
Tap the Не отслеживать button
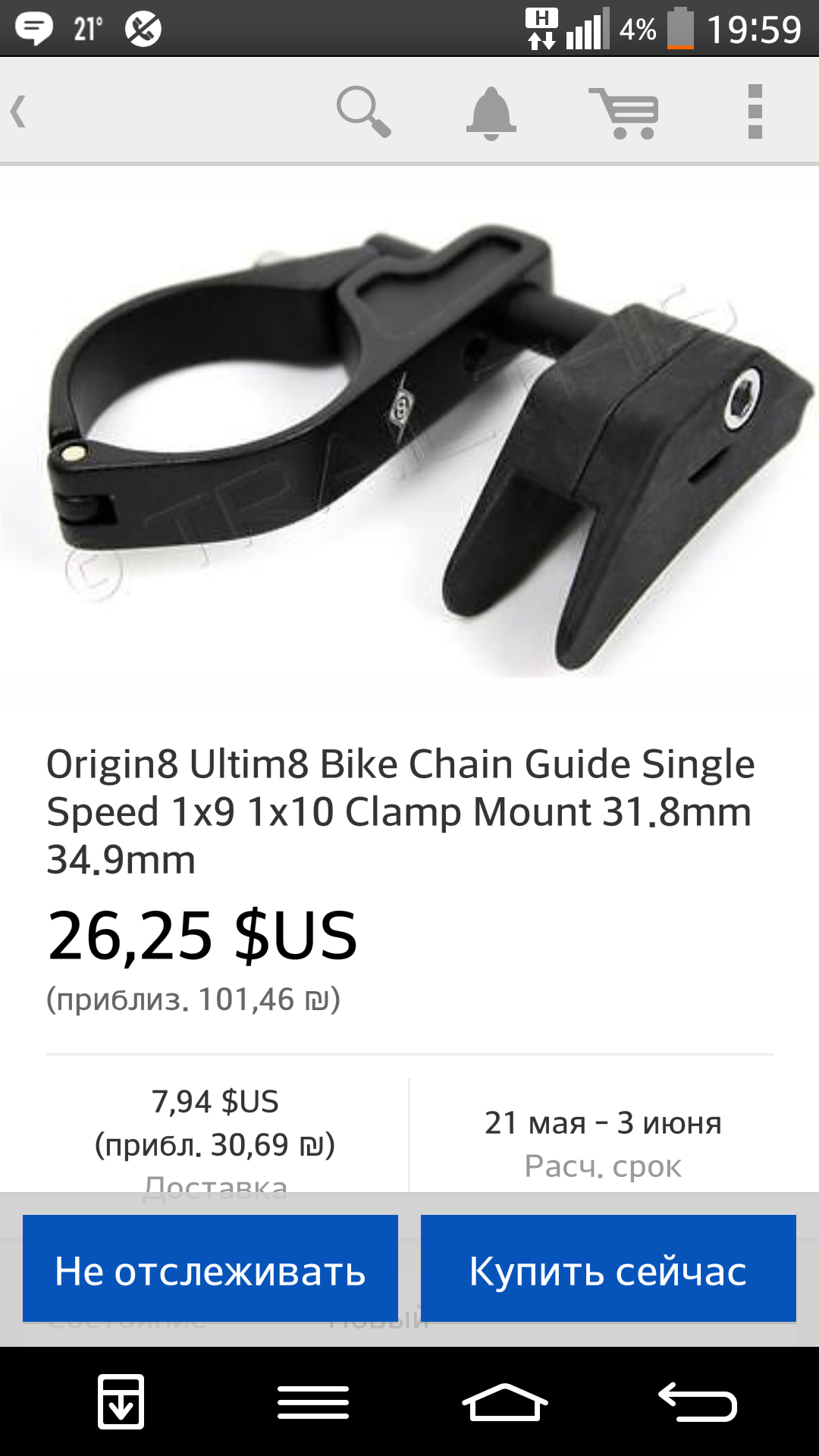[x=210, y=1269]
